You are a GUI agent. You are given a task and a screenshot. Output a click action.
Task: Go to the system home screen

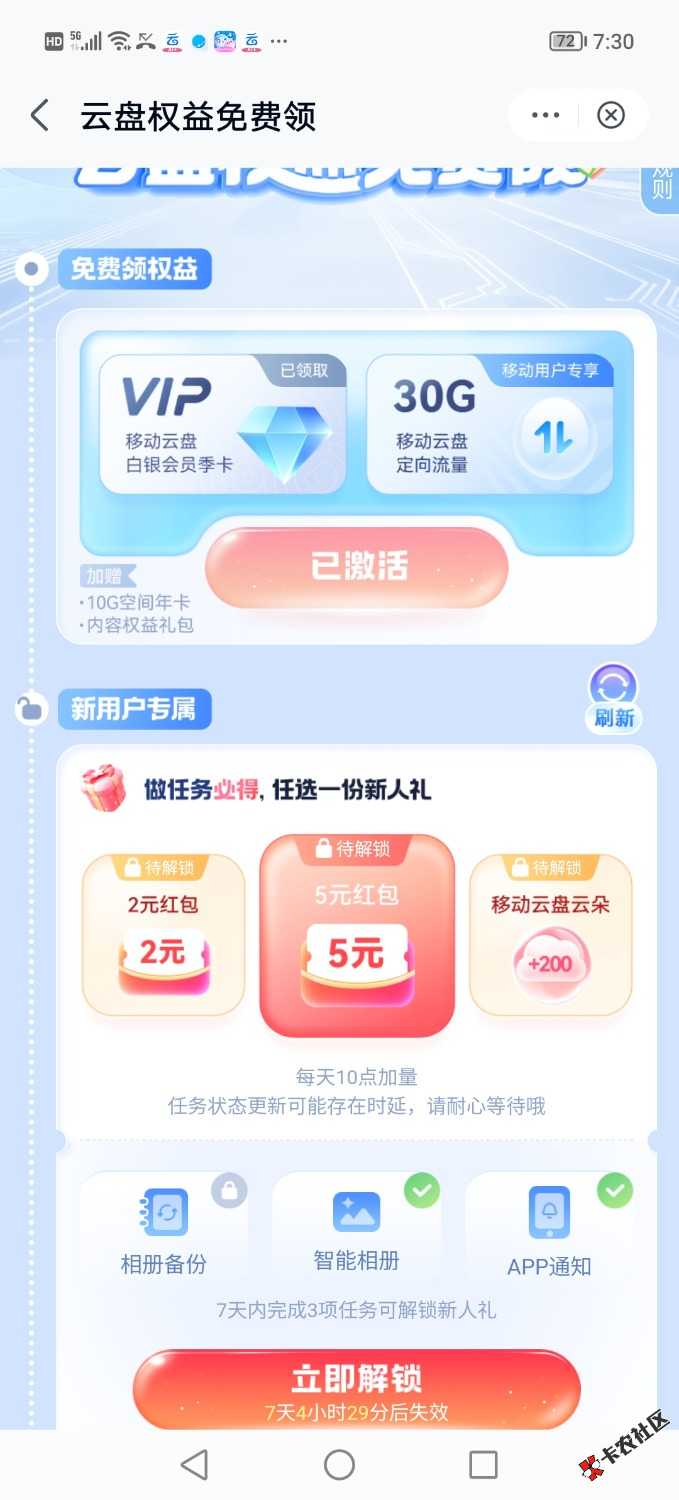[x=339, y=1465]
